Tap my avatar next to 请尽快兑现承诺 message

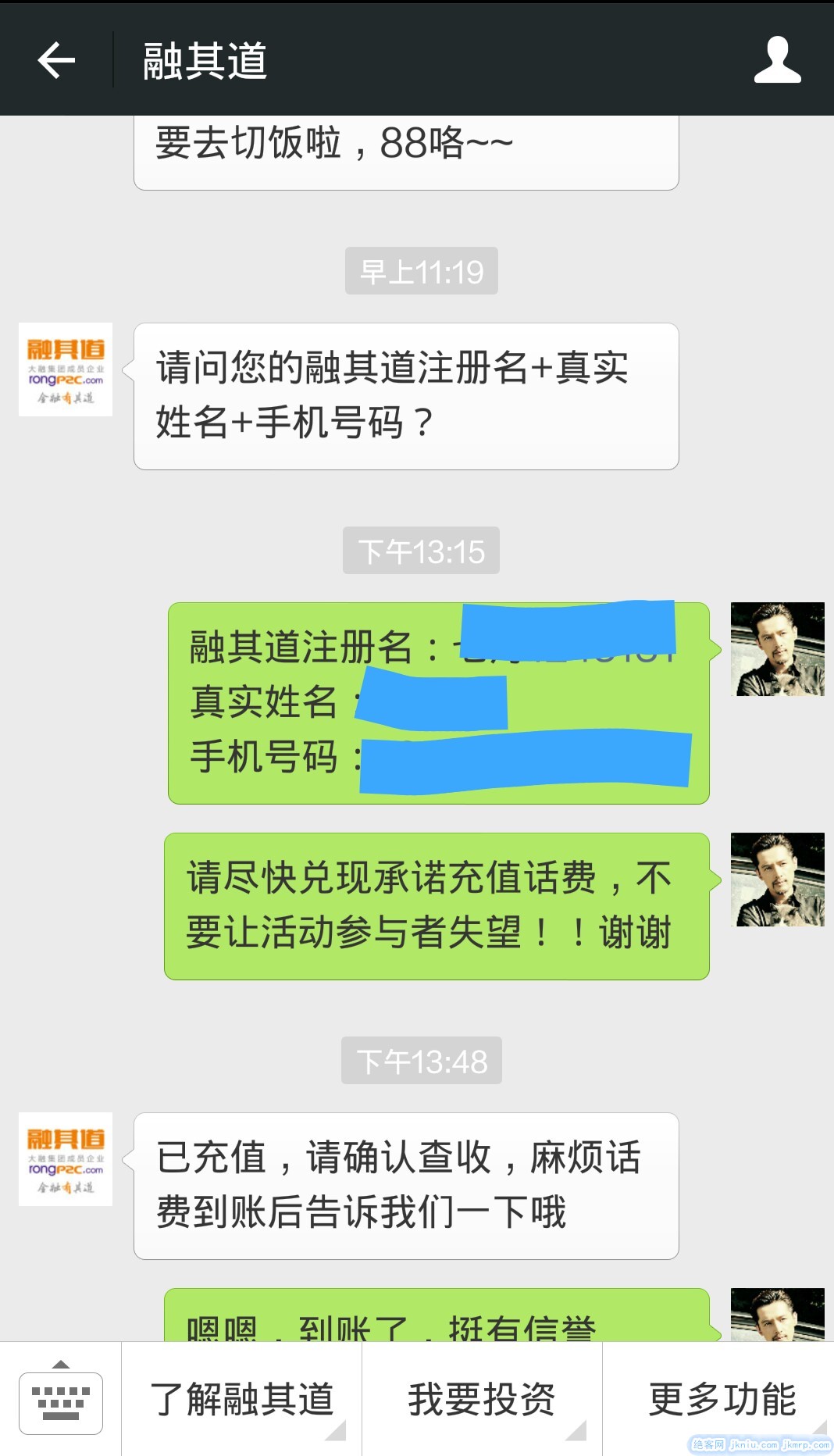pos(777,880)
